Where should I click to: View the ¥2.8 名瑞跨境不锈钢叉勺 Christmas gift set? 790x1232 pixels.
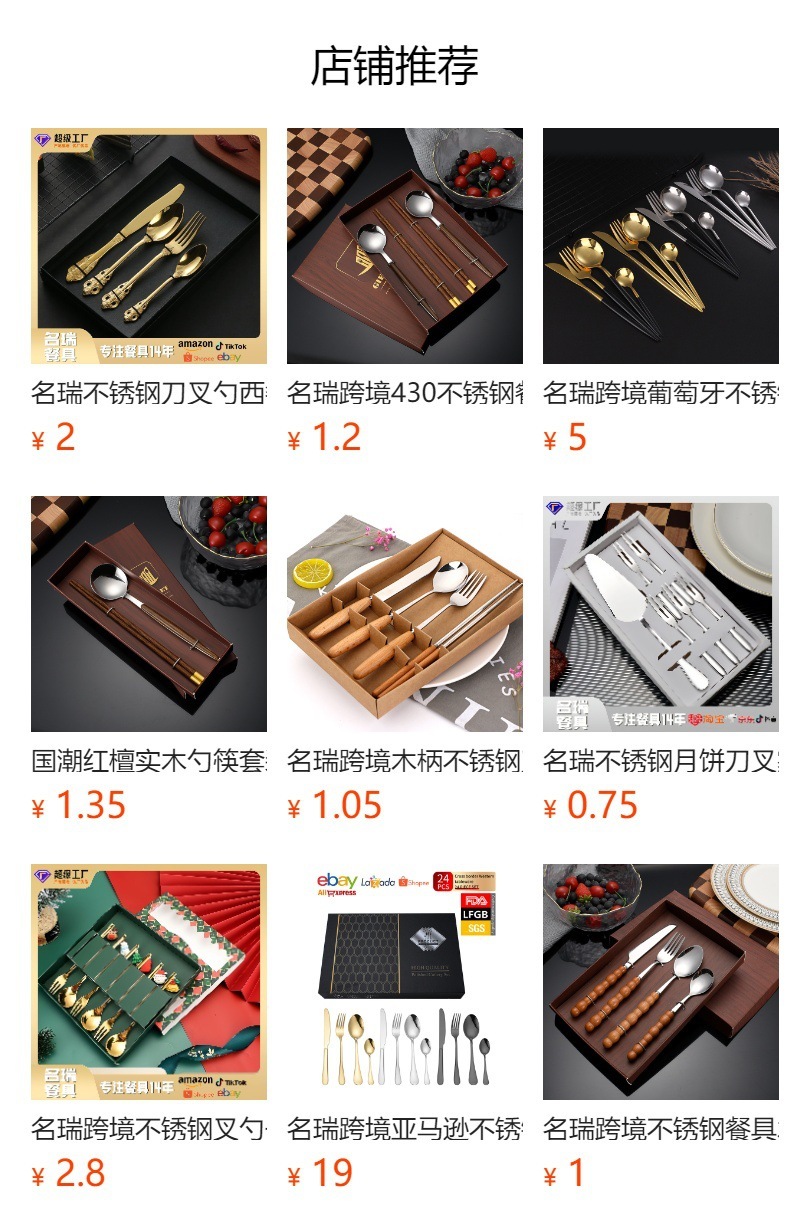click(x=149, y=982)
